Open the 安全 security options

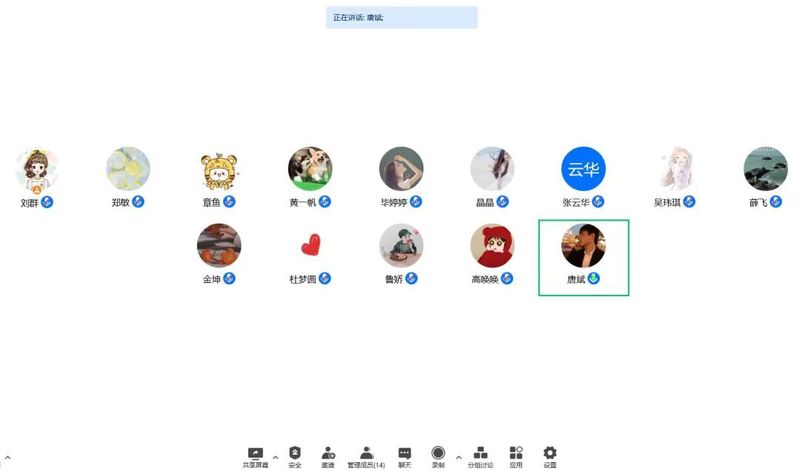(295, 455)
